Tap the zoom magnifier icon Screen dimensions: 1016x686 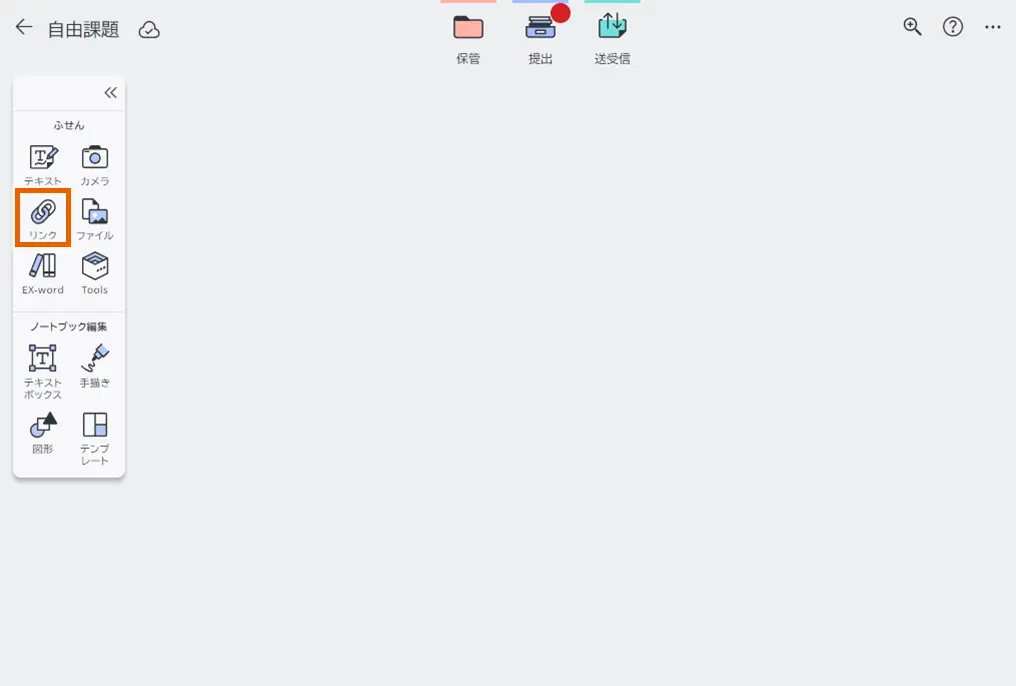coord(912,28)
